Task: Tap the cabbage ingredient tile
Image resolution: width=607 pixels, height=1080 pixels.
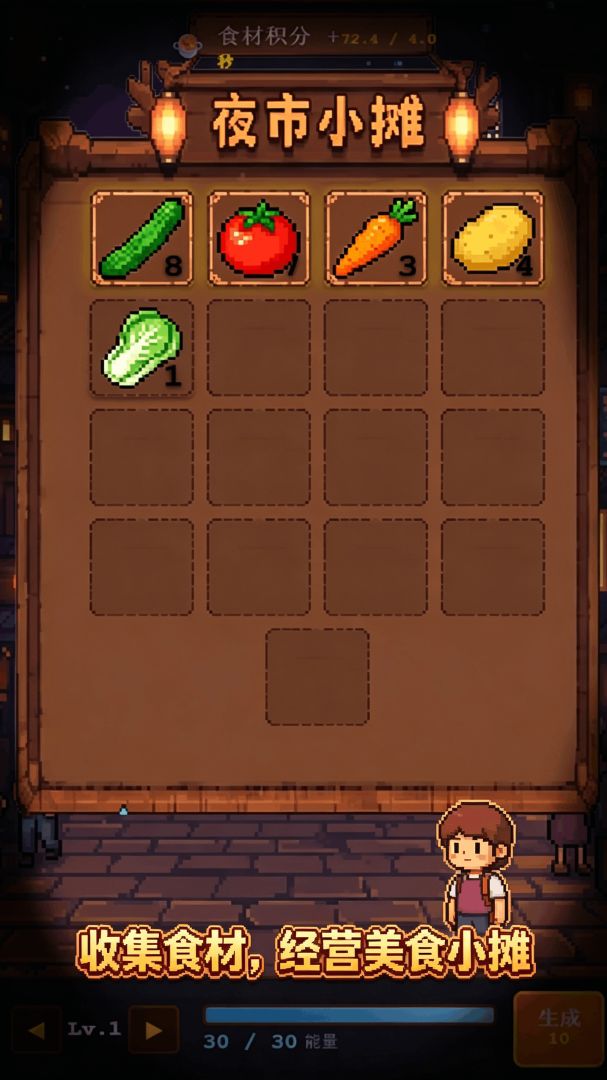Action: click(x=142, y=348)
